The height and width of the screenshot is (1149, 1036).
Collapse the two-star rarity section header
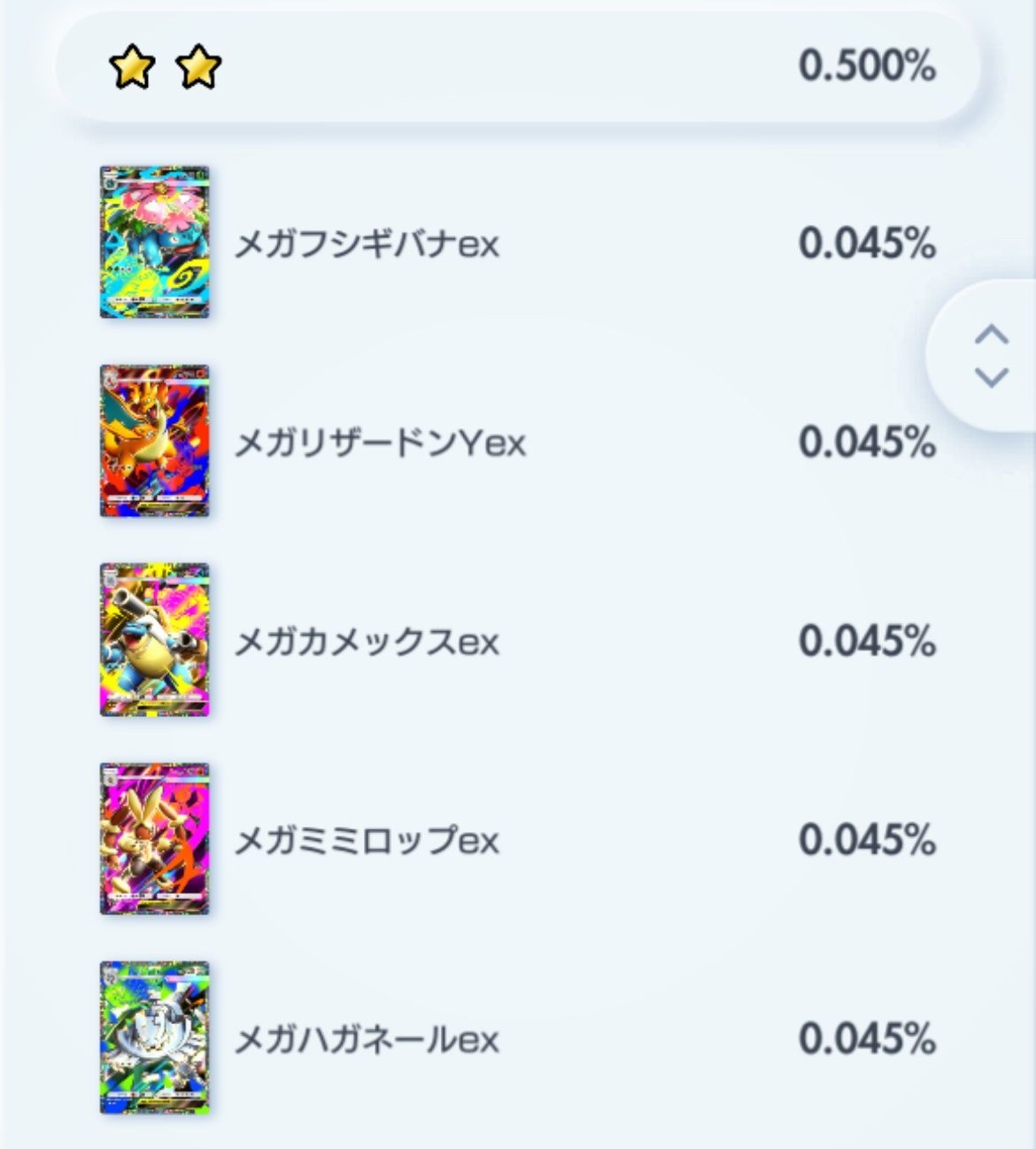click(x=518, y=66)
